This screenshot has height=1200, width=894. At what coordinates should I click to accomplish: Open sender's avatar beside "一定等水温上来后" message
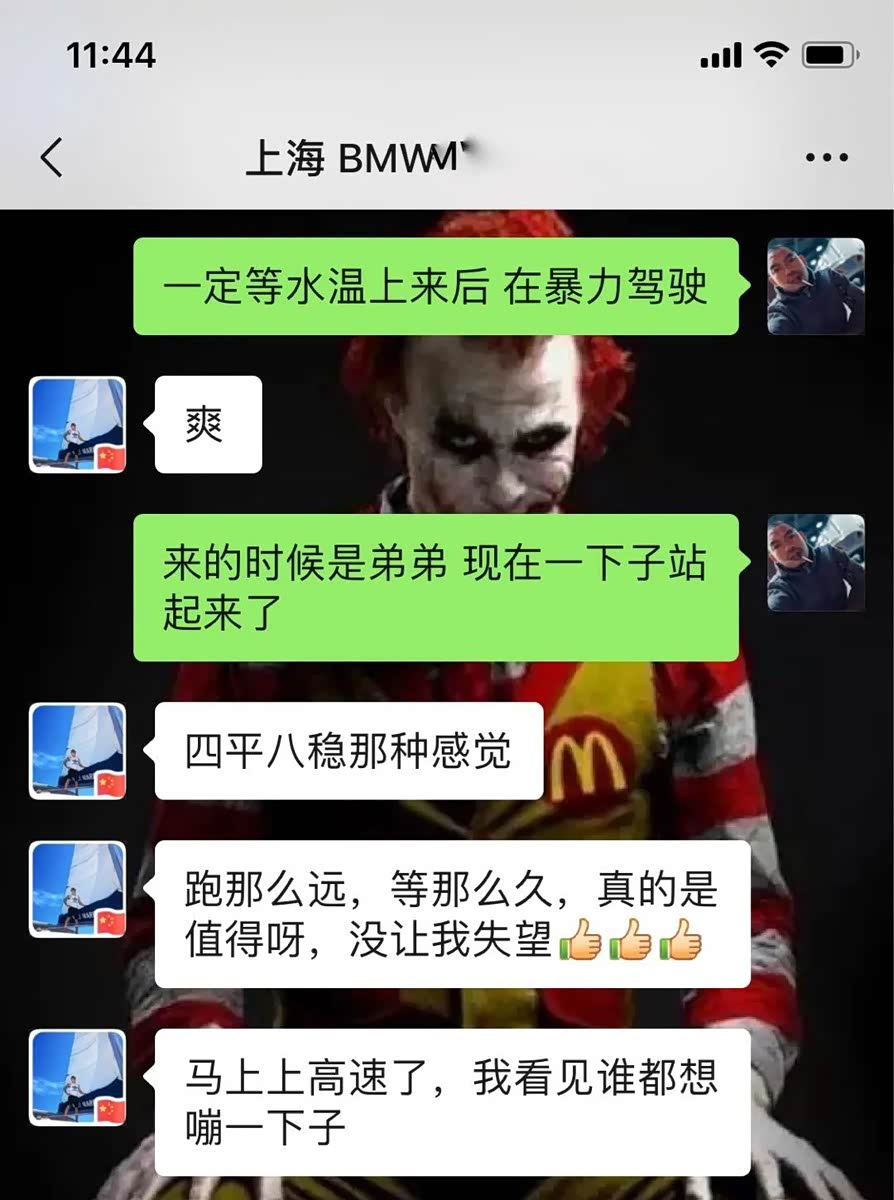pyautogui.click(x=815, y=286)
